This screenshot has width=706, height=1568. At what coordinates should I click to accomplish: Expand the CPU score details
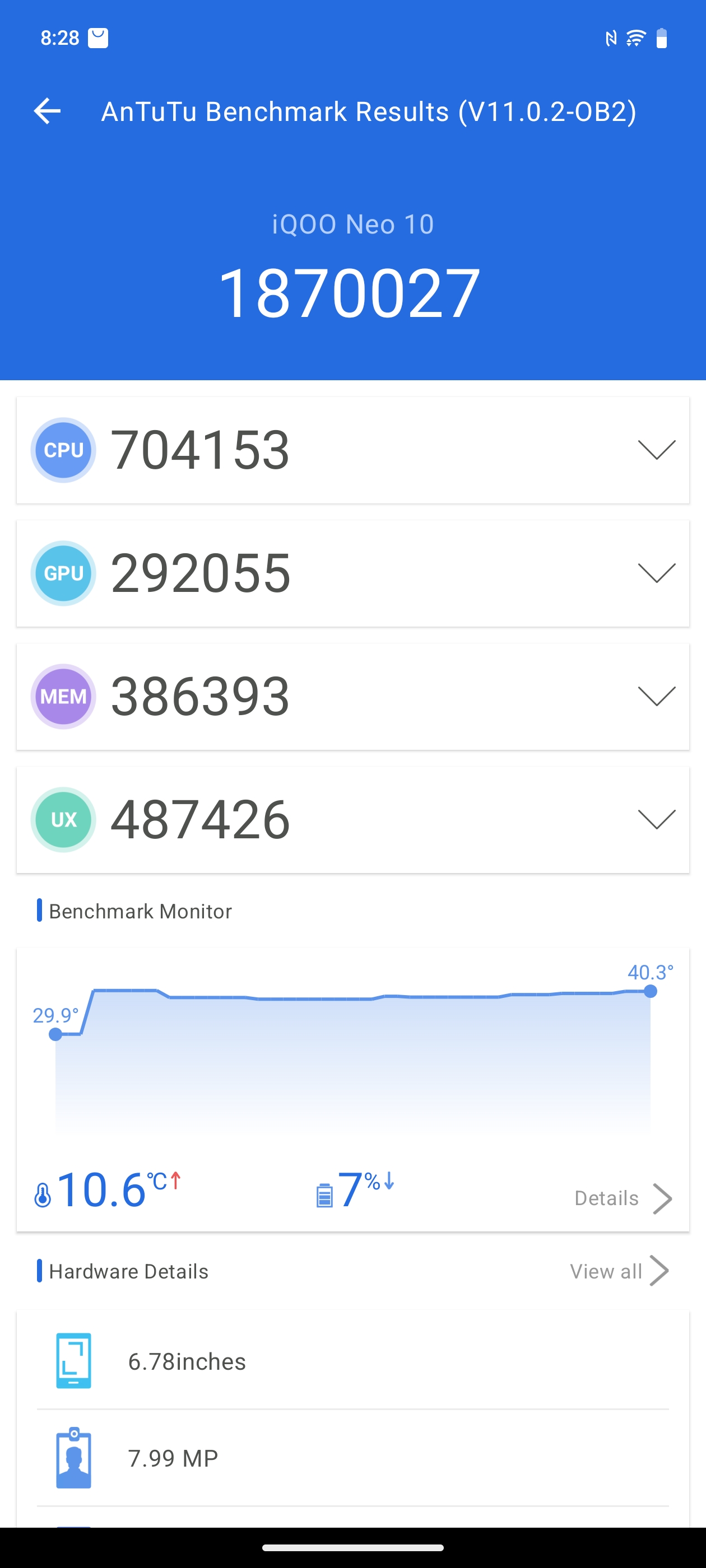point(656,450)
